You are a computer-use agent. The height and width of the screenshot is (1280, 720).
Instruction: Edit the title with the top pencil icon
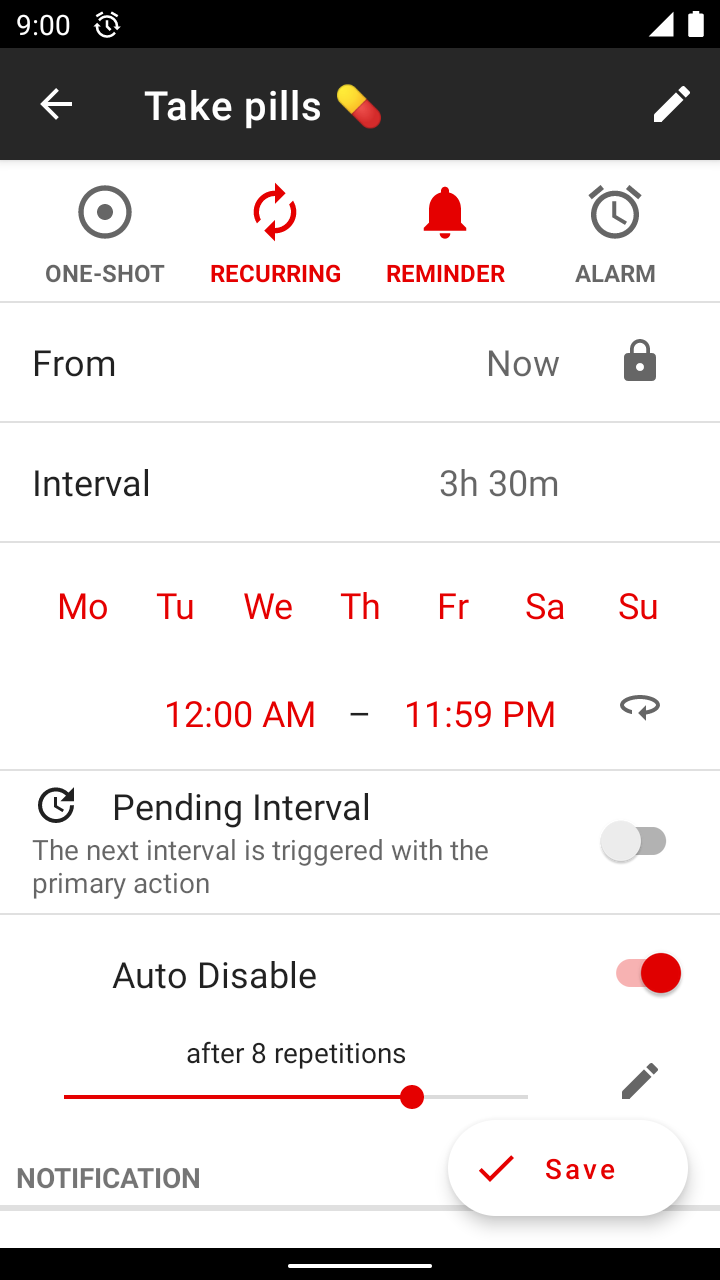tap(671, 104)
